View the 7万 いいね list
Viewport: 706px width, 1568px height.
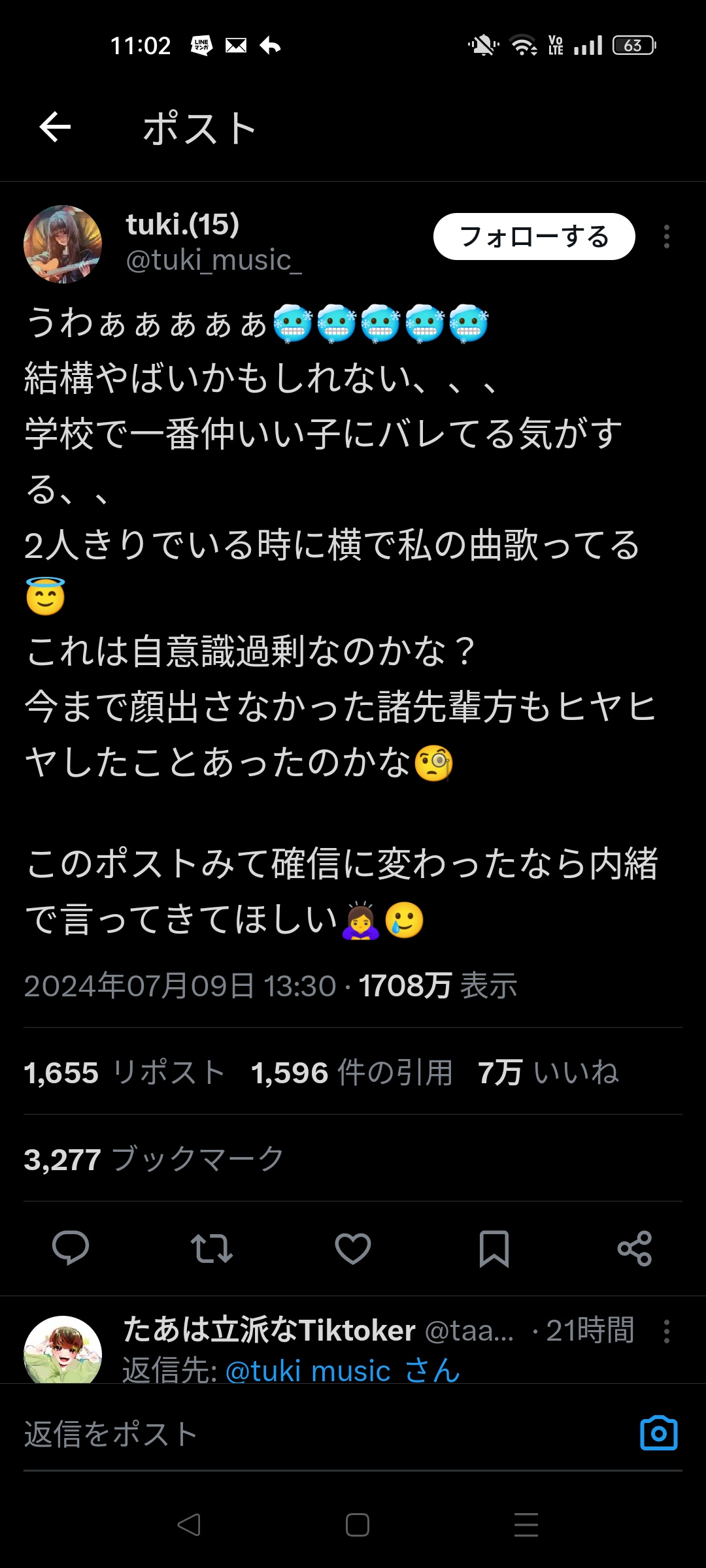click(548, 1072)
